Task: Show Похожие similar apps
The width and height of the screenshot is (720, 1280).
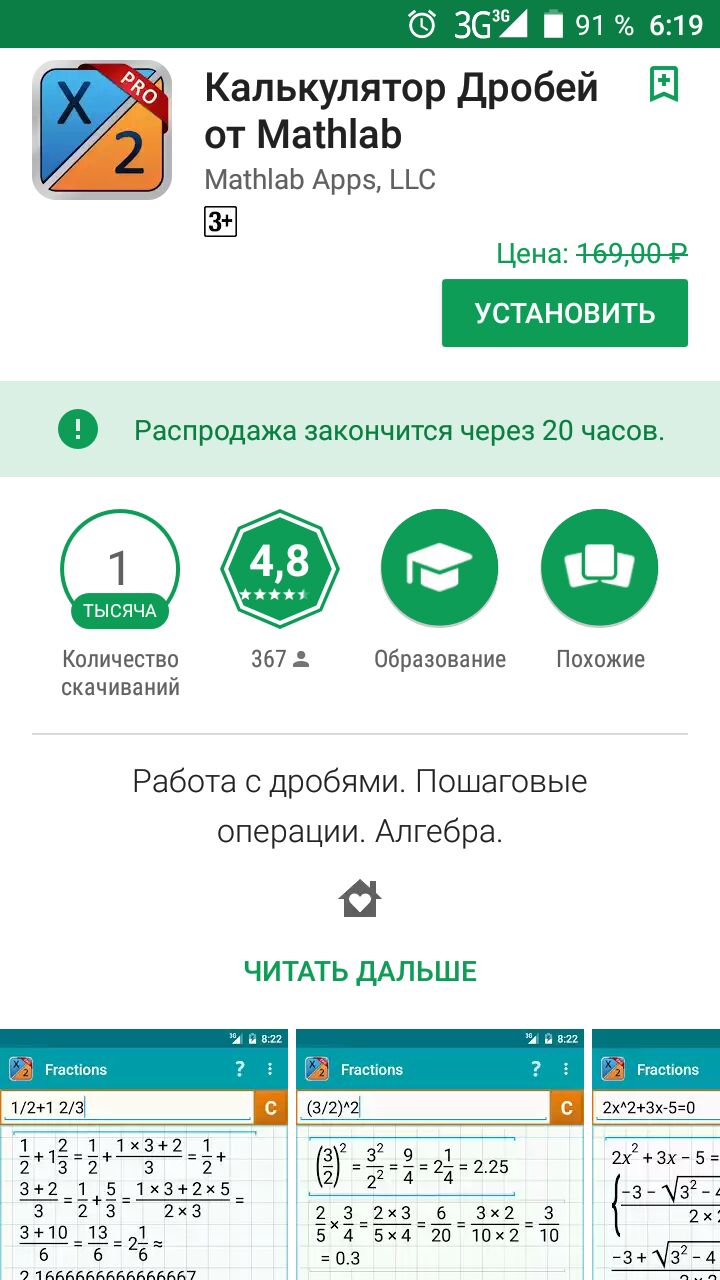Action: coord(600,568)
